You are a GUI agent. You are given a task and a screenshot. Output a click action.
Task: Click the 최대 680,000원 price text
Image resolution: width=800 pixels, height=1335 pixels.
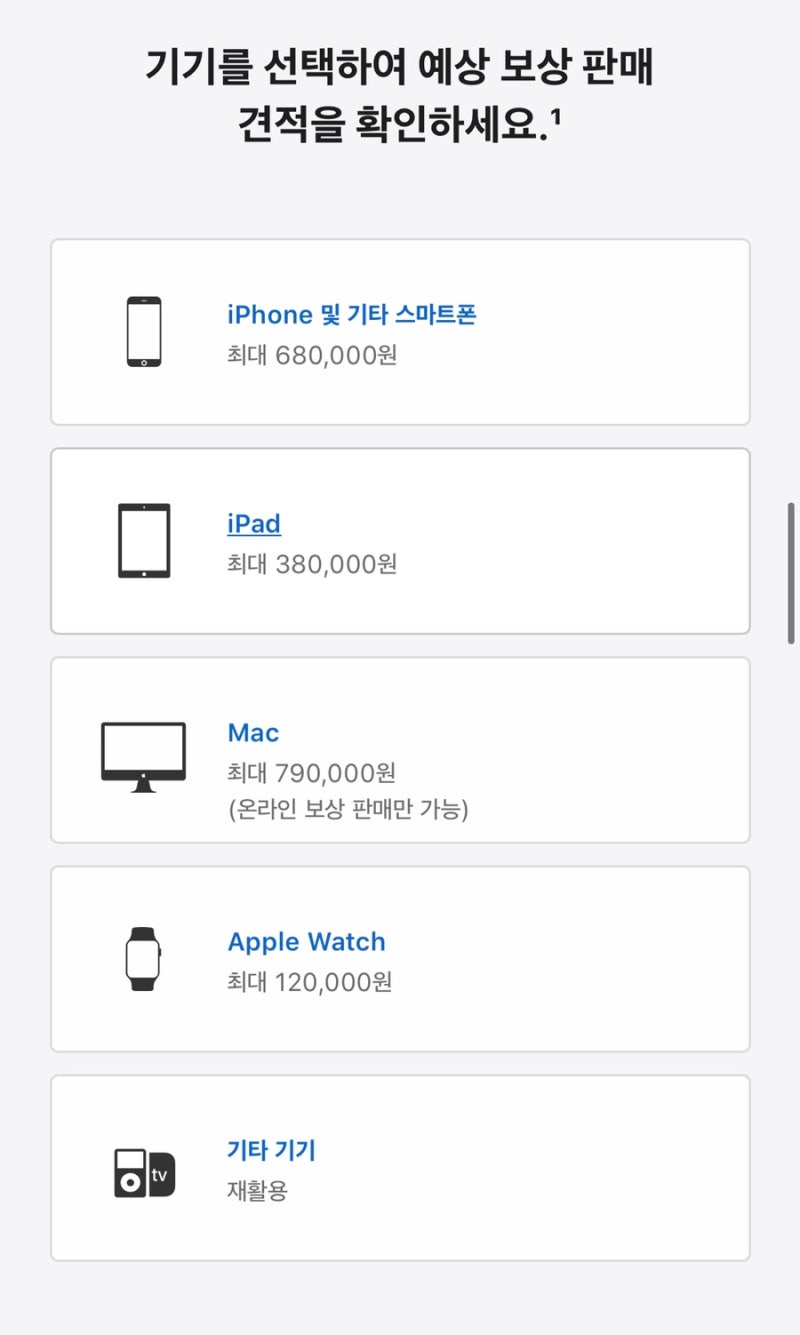[311, 354]
